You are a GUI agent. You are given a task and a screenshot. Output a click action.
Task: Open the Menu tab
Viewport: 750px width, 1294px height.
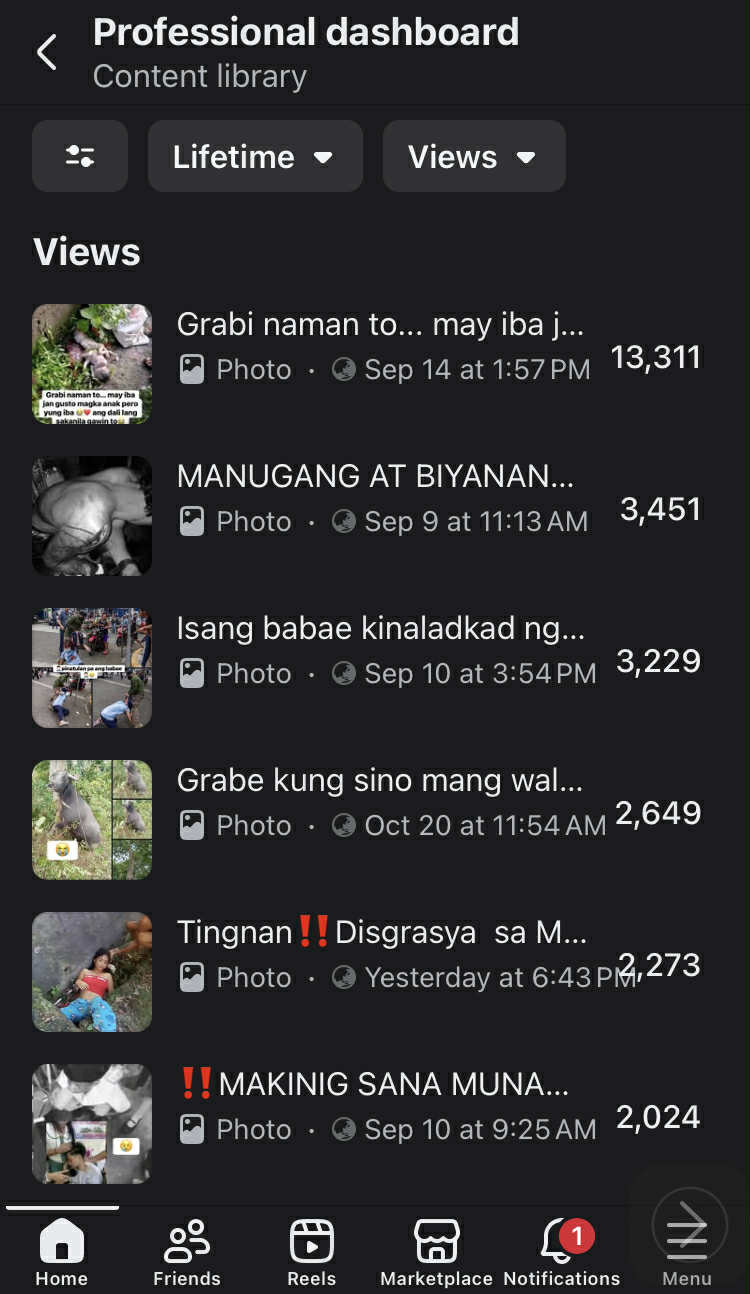coord(687,1251)
